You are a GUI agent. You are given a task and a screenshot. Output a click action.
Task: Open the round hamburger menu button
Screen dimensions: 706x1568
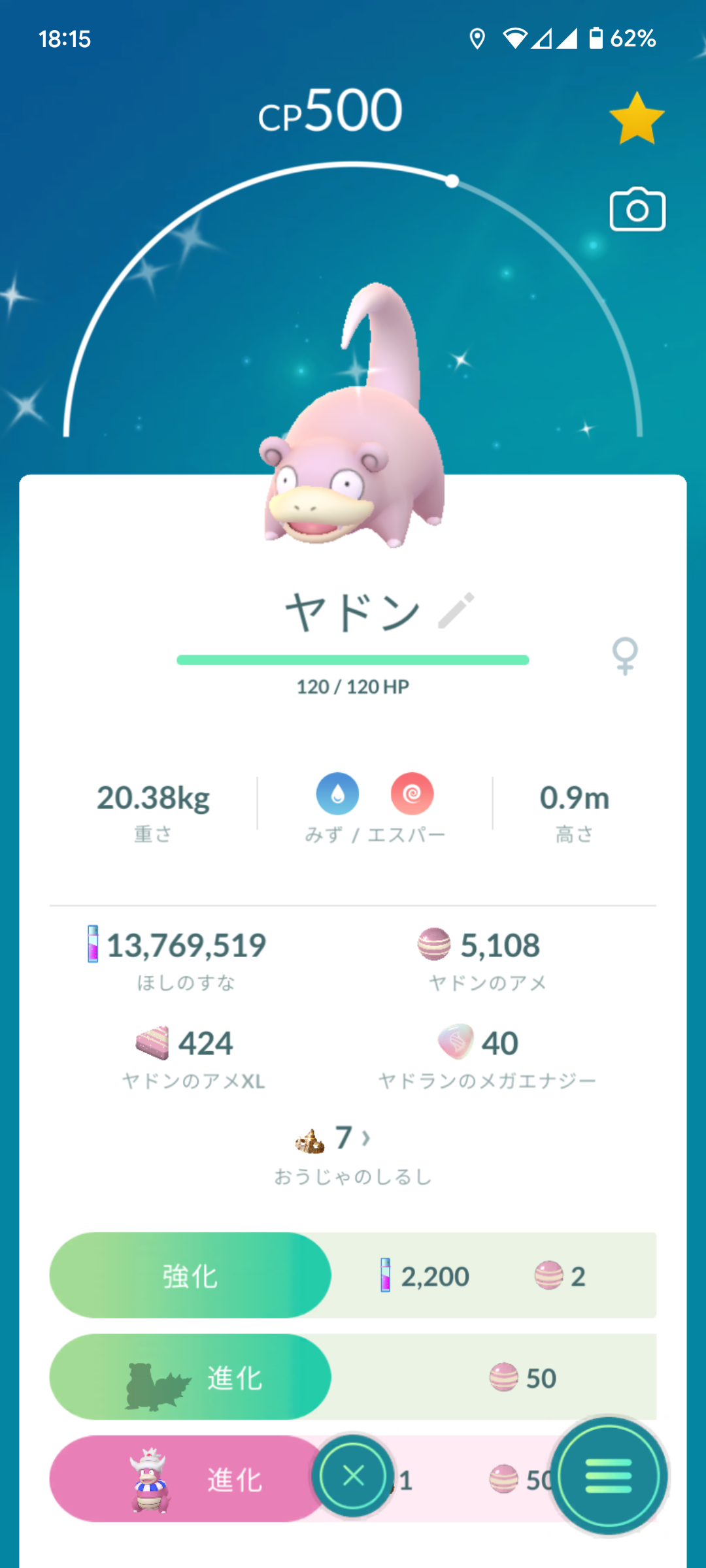point(609,1476)
